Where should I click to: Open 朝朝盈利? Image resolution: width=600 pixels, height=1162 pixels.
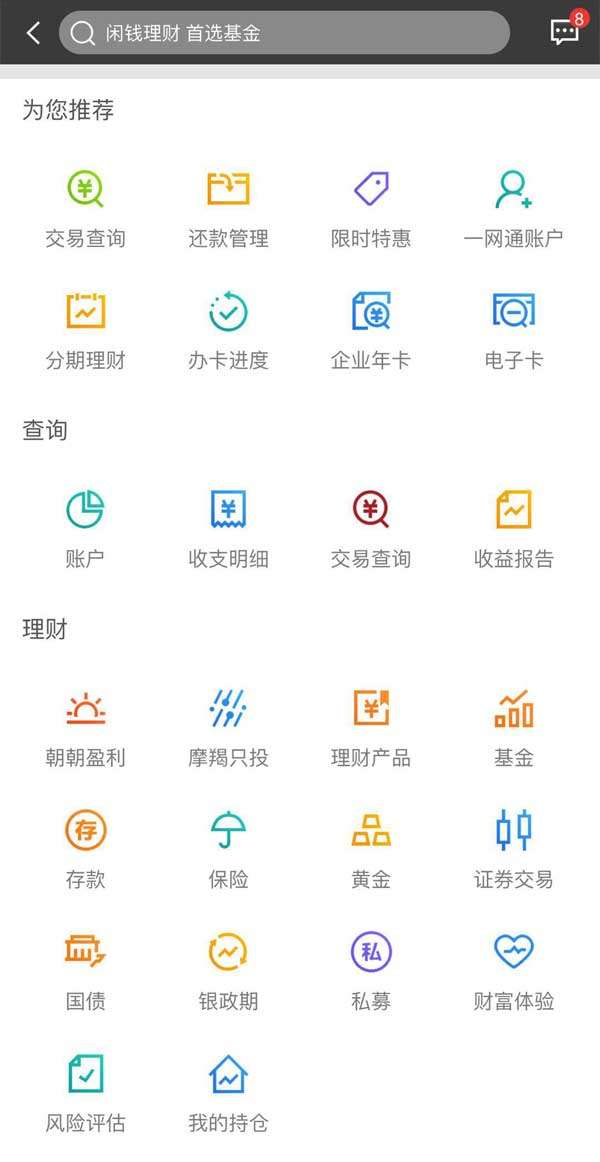coord(85,727)
